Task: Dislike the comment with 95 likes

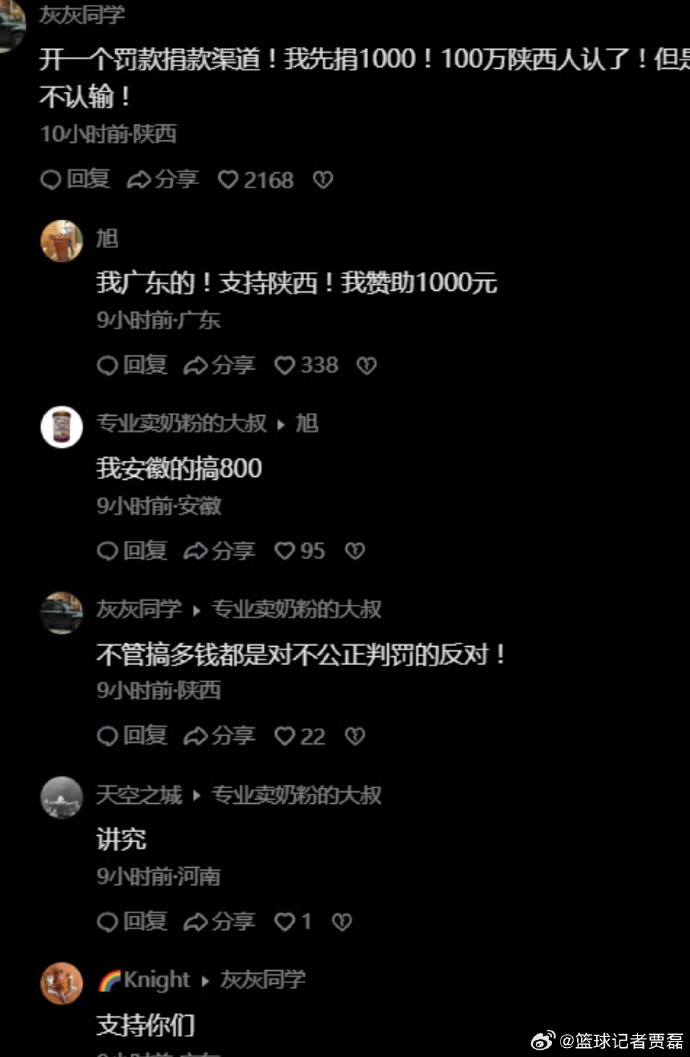Action: [x=354, y=551]
